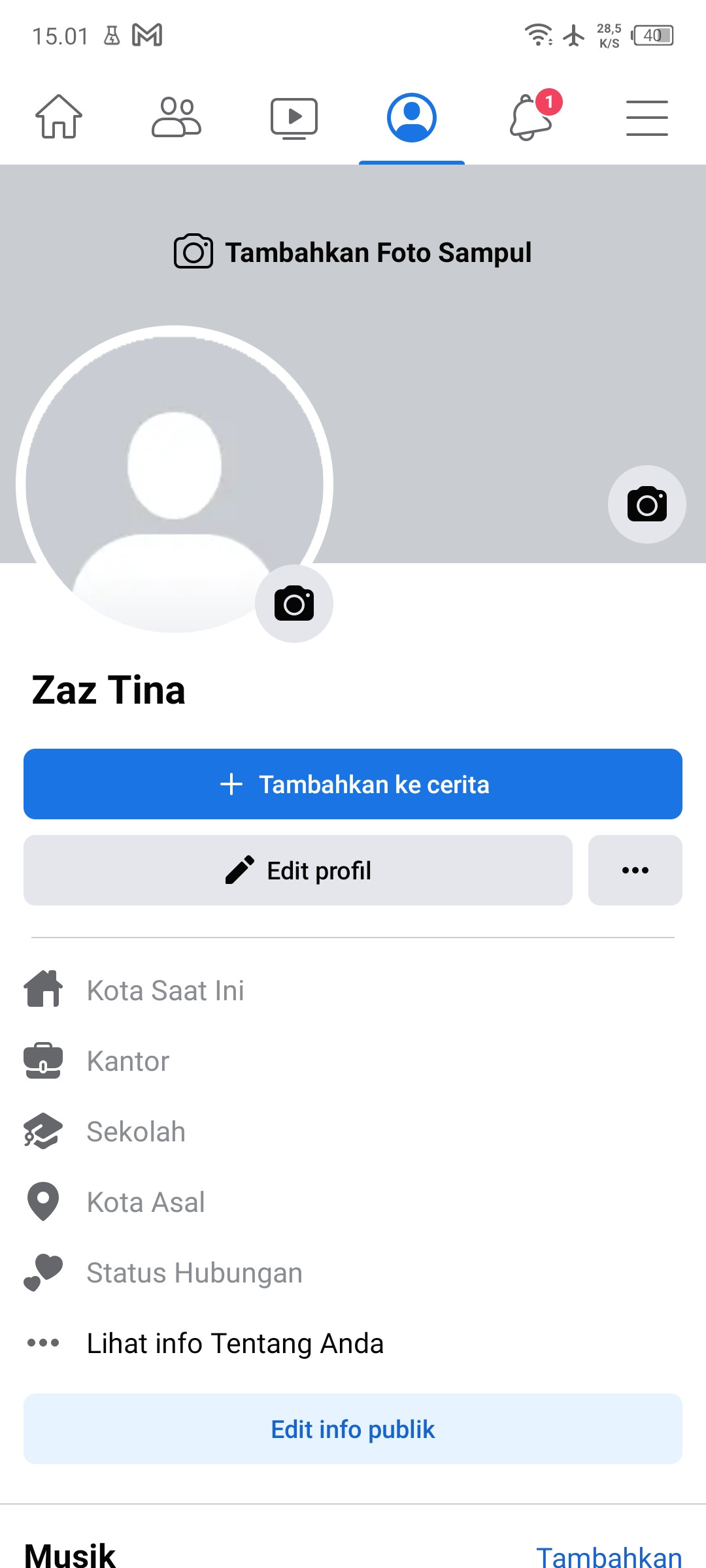The width and height of the screenshot is (706, 1568).
Task: Open the Friends tab
Action: [176, 118]
